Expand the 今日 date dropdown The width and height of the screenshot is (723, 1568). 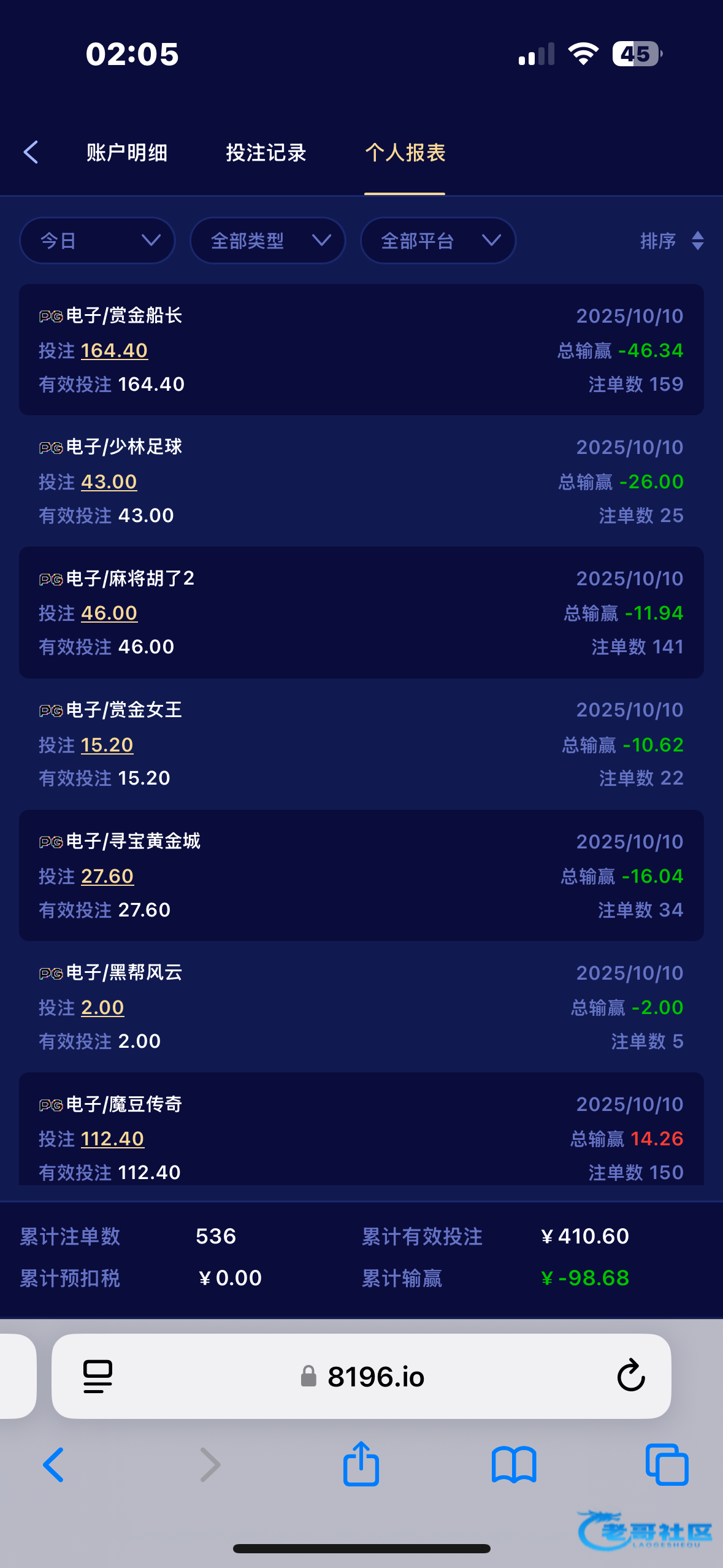pos(98,240)
